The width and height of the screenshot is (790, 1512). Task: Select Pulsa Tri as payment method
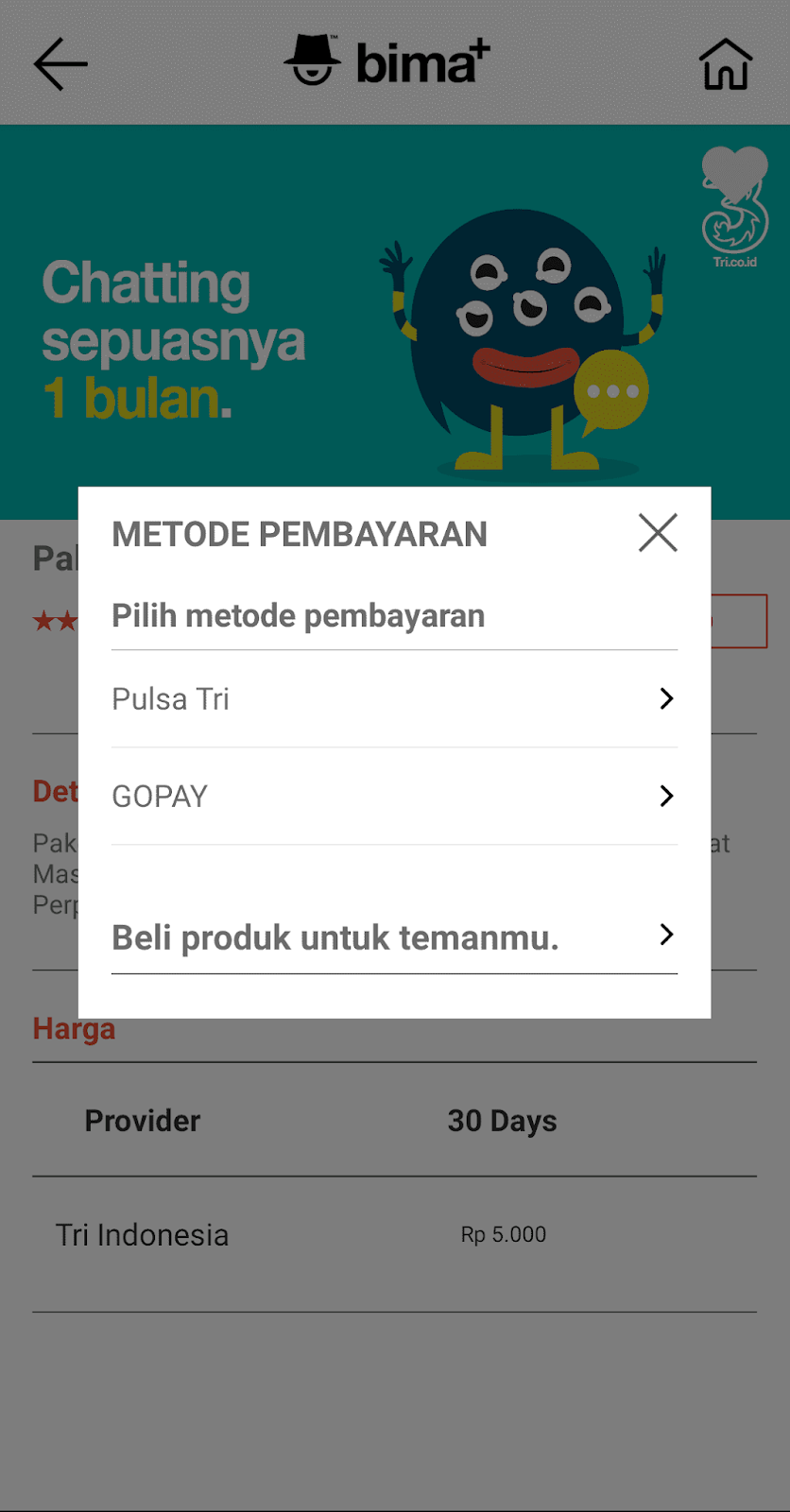pyautogui.click(x=394, y=699)
